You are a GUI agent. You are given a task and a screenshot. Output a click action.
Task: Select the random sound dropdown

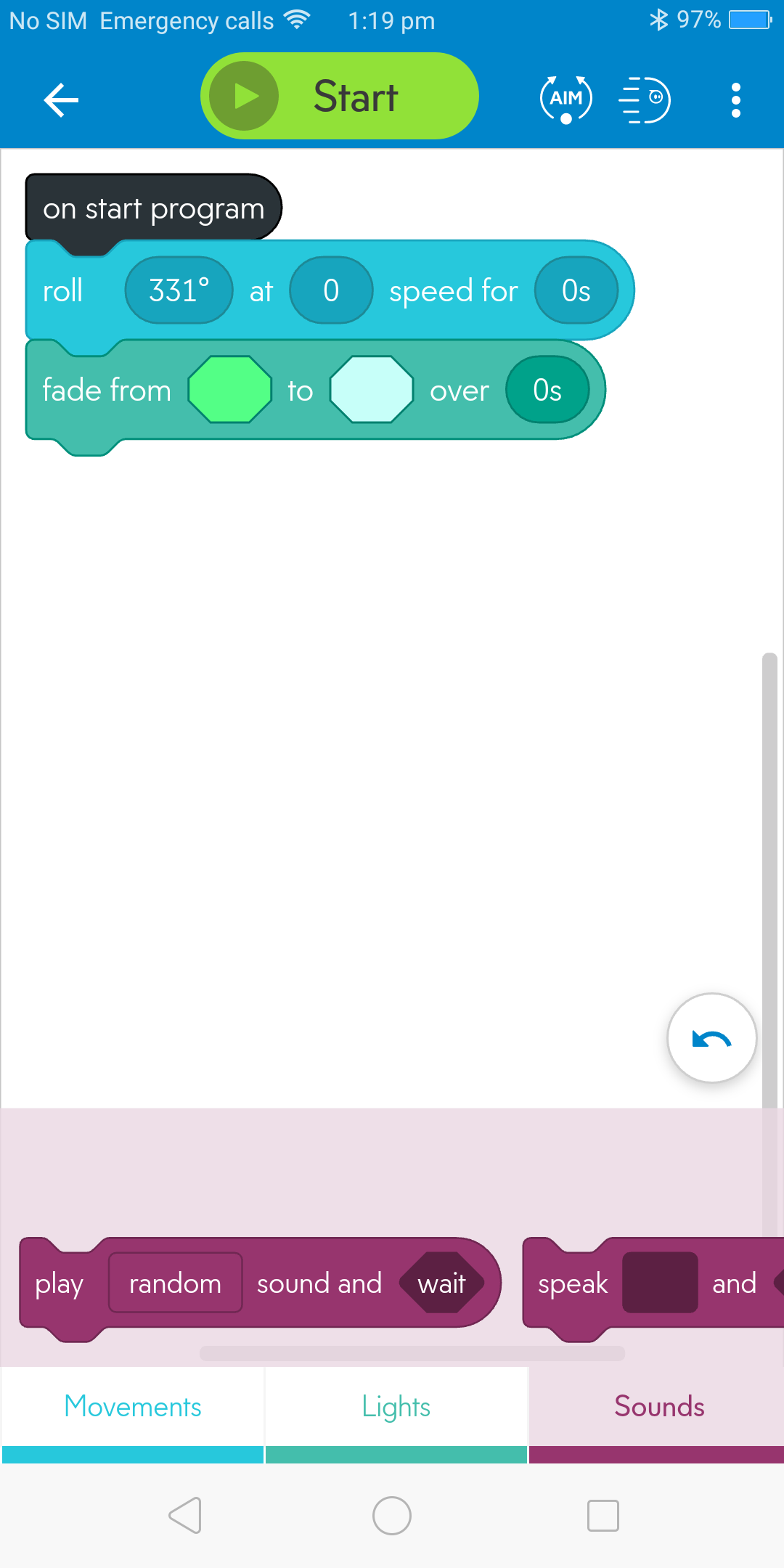(x=175, y=1283)
